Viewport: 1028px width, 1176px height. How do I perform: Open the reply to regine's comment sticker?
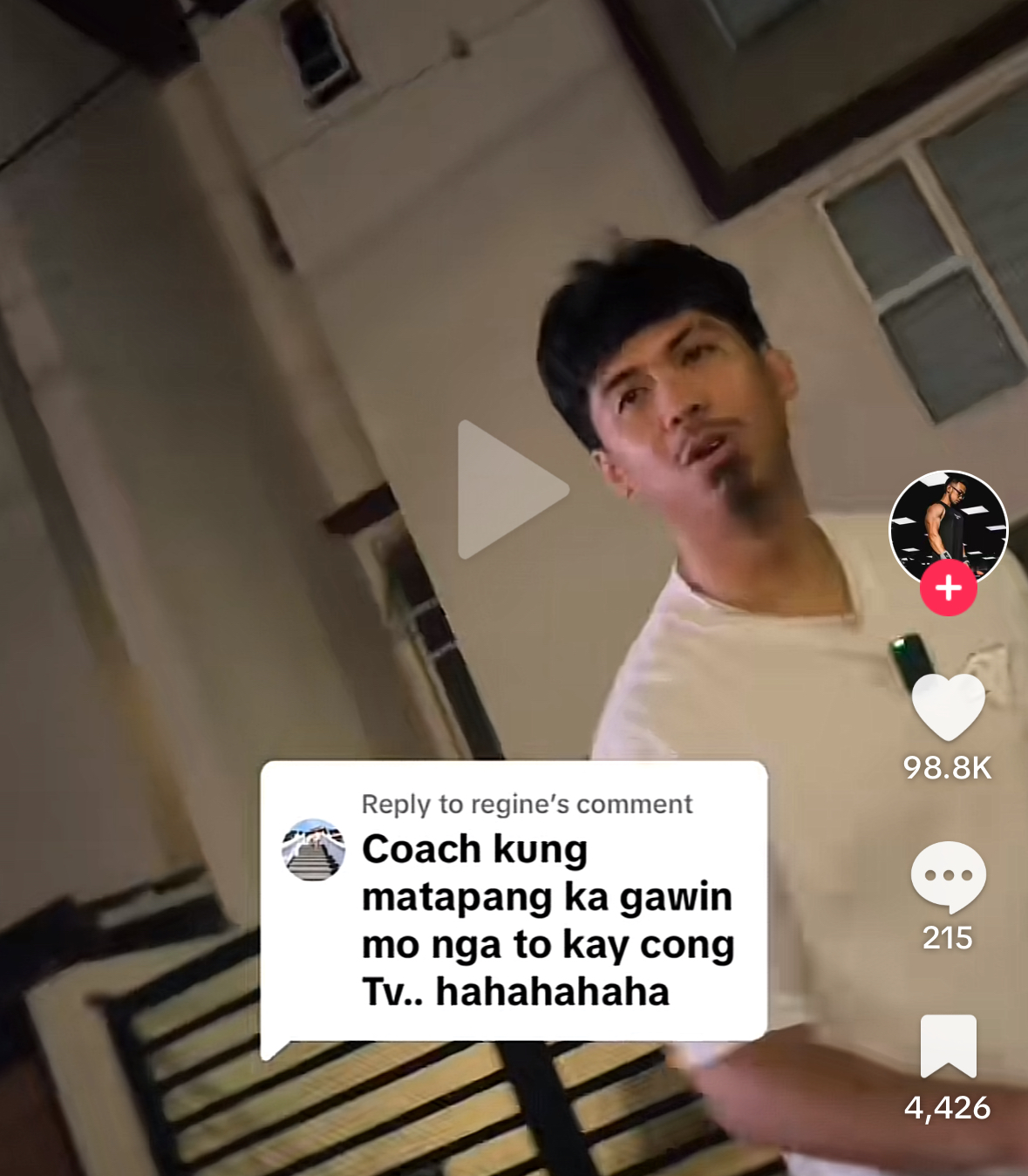pos(514,901)
